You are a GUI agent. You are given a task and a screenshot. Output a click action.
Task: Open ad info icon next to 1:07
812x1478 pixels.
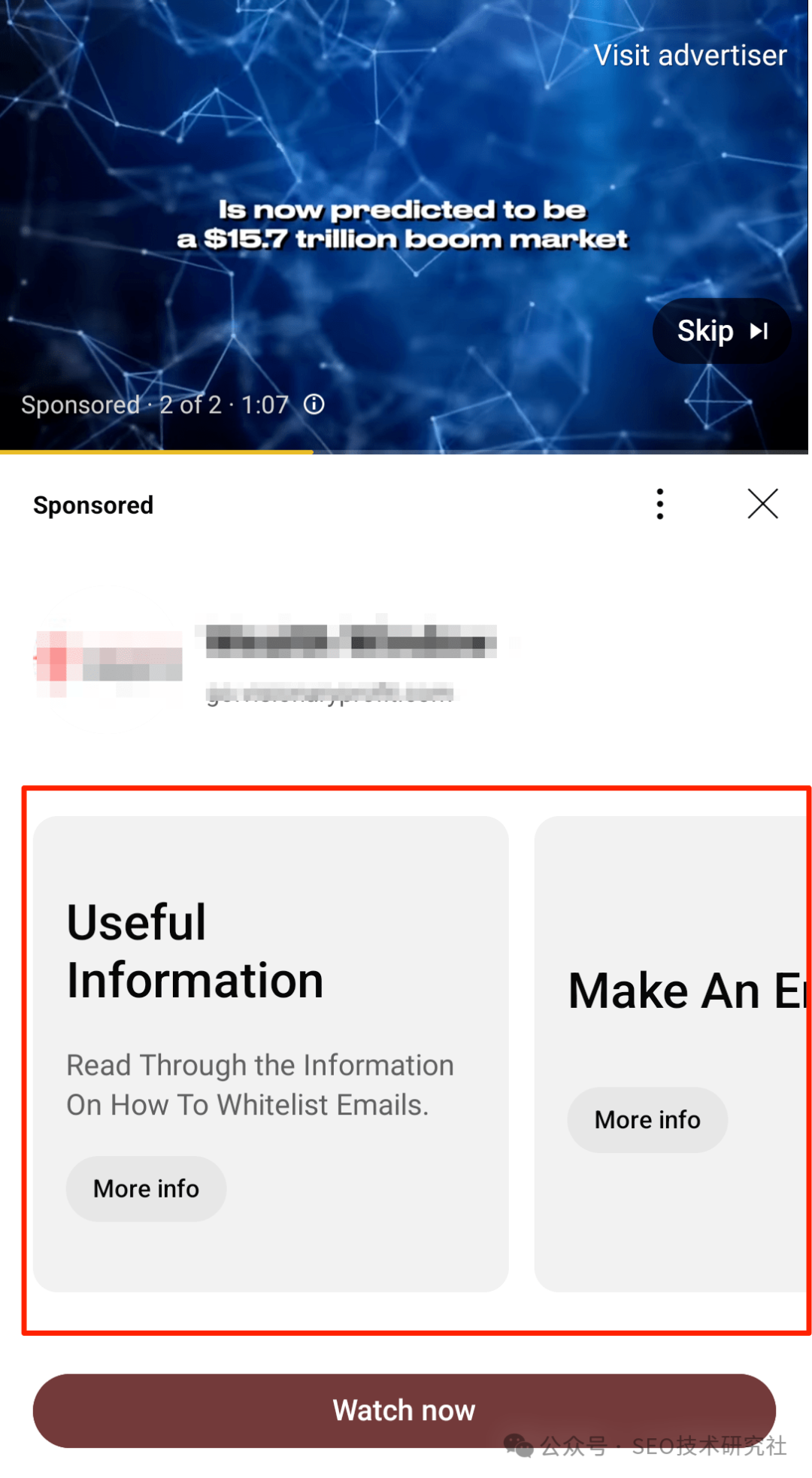(314, 405)
